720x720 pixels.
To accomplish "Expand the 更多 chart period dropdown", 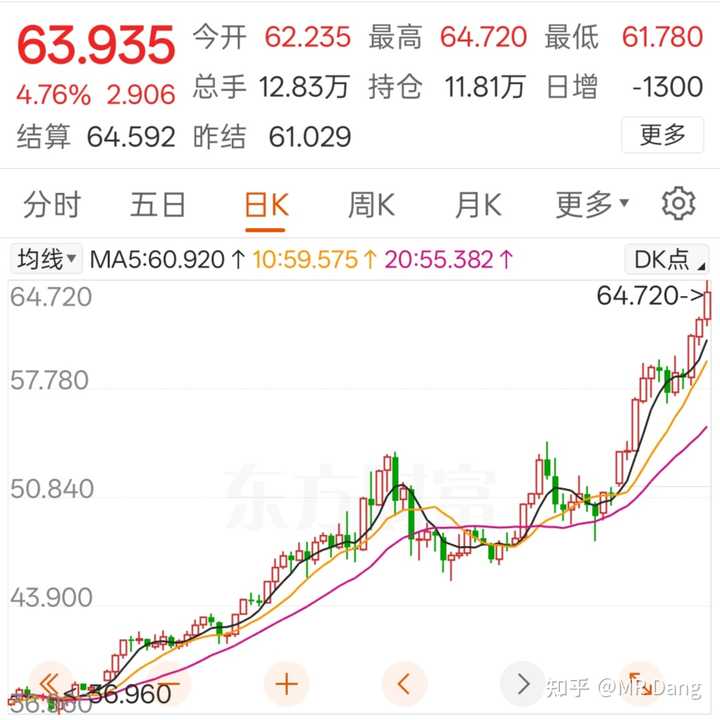I will pos(592,205).
